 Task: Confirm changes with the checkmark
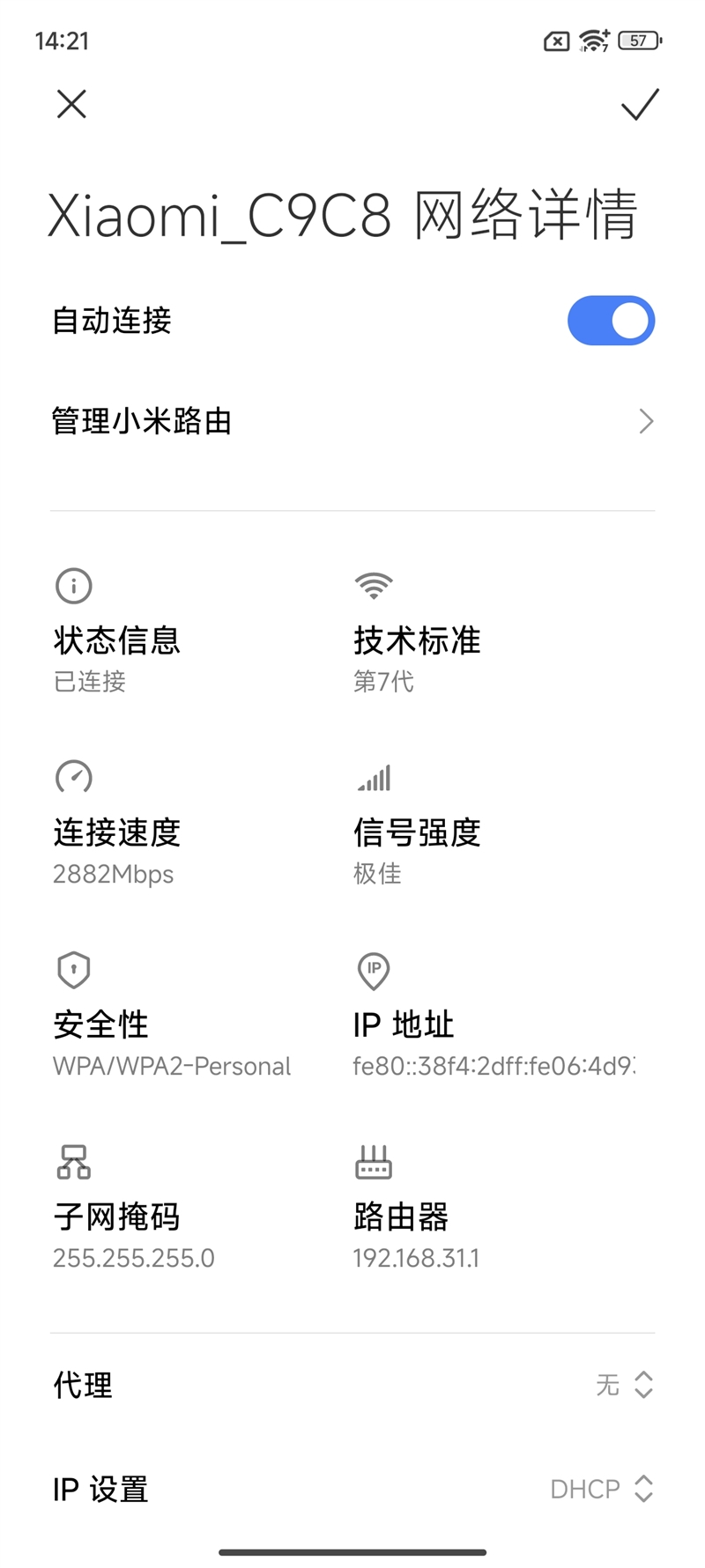tap(640, 104)
